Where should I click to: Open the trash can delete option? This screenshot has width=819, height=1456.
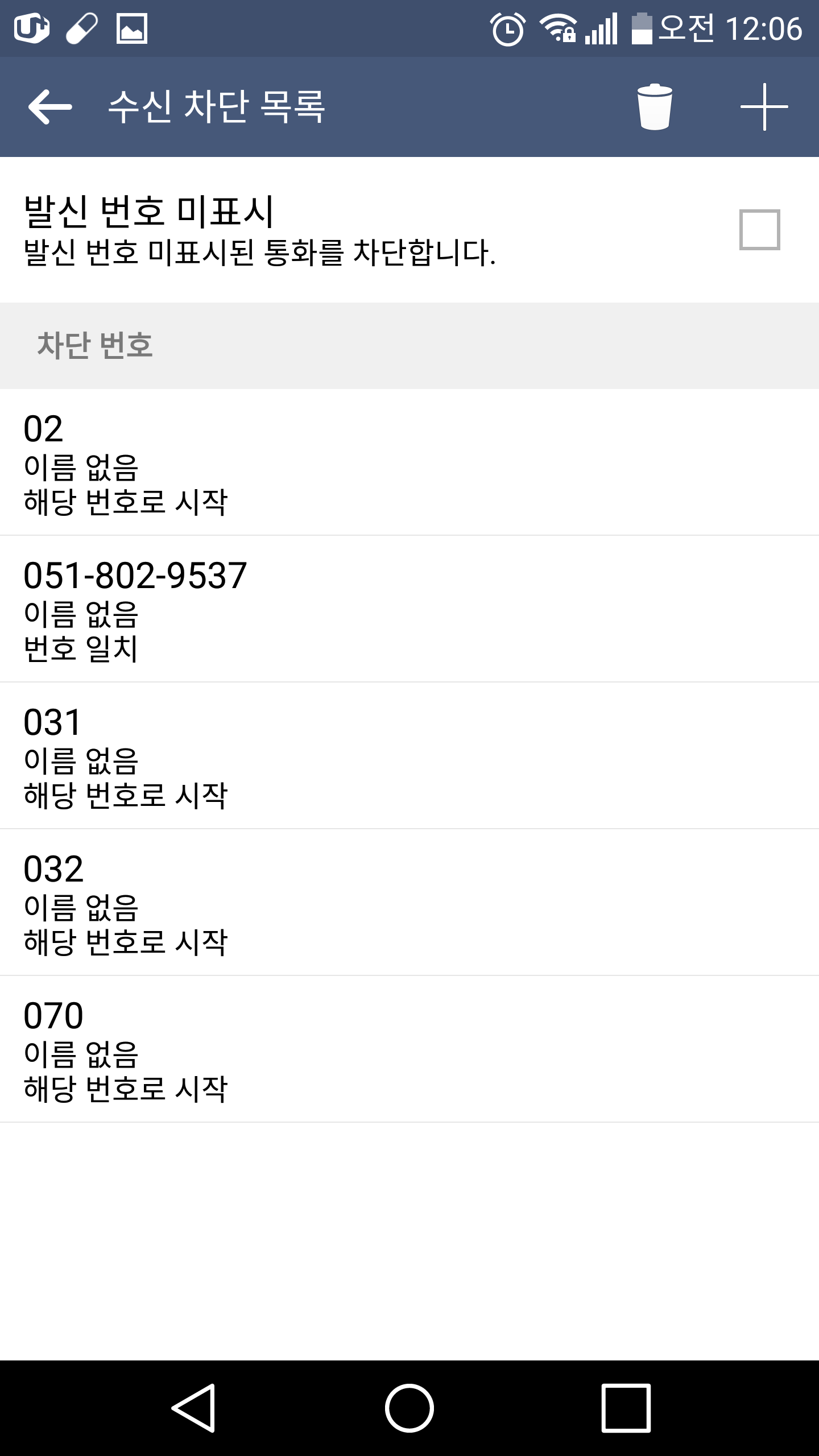pos(655,106)
